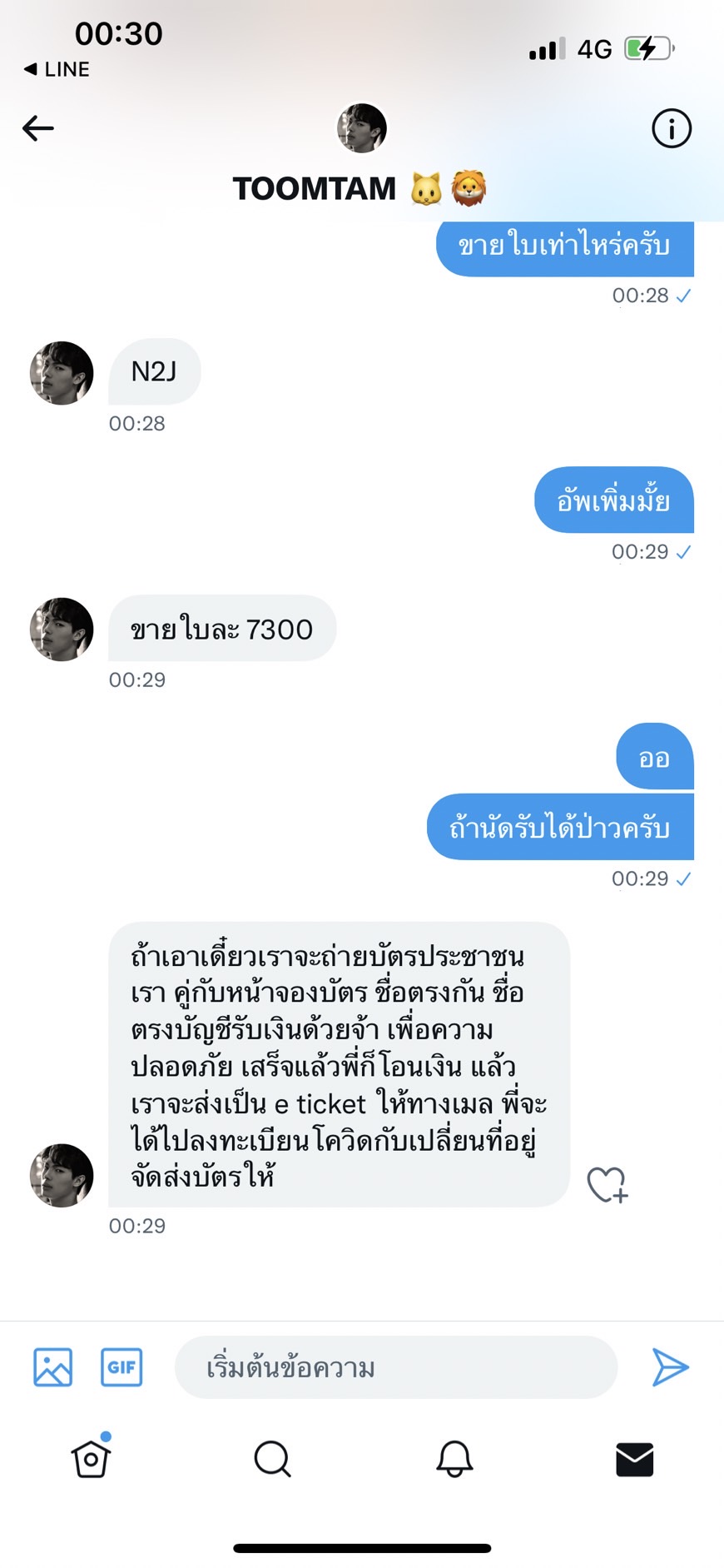The image size is (724, 1568).
Task: Send the message
Action: point(670,1366)
